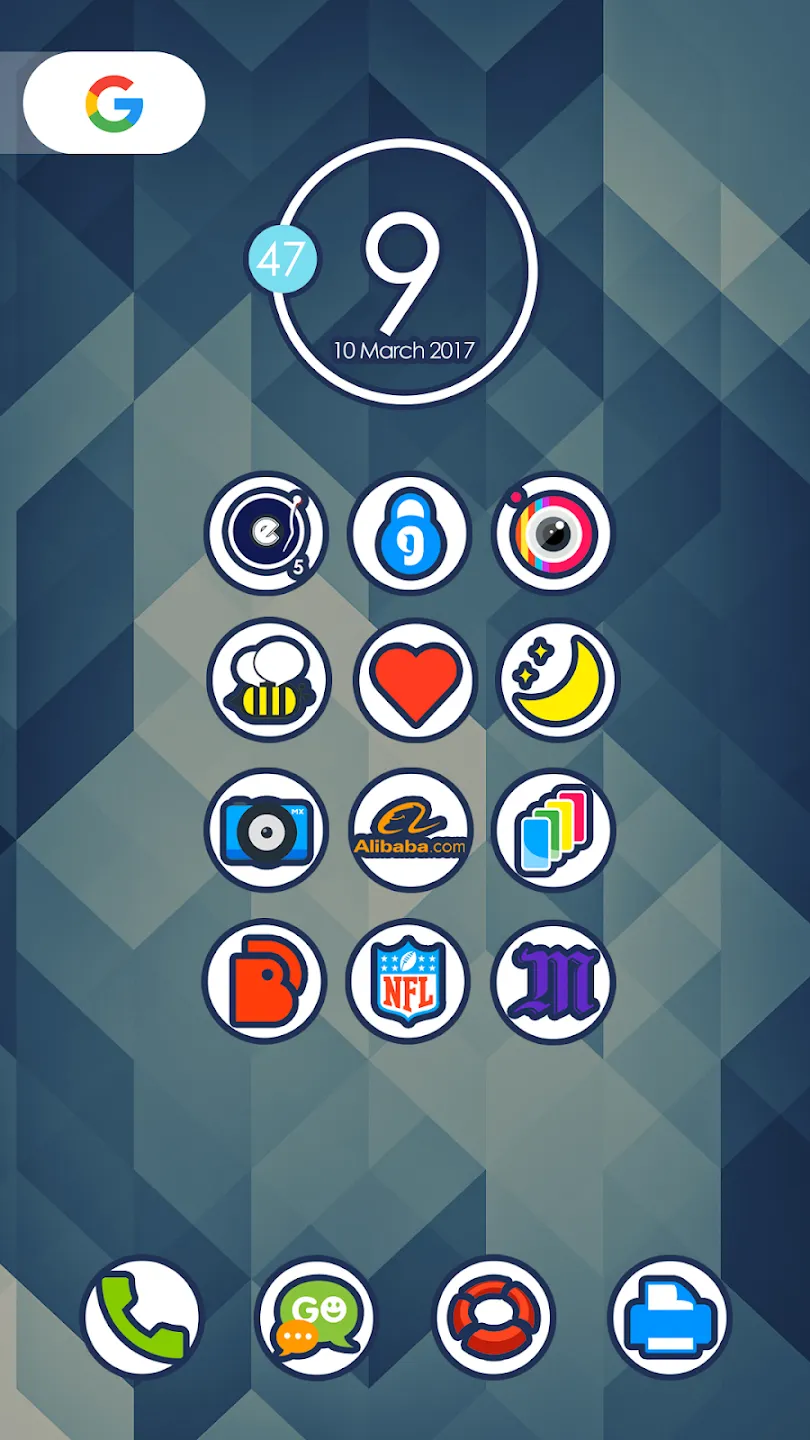The width and height of the screenshot is (810, 1440).
Task: Launch the GO SMS messaging app
Action: 316,1317
